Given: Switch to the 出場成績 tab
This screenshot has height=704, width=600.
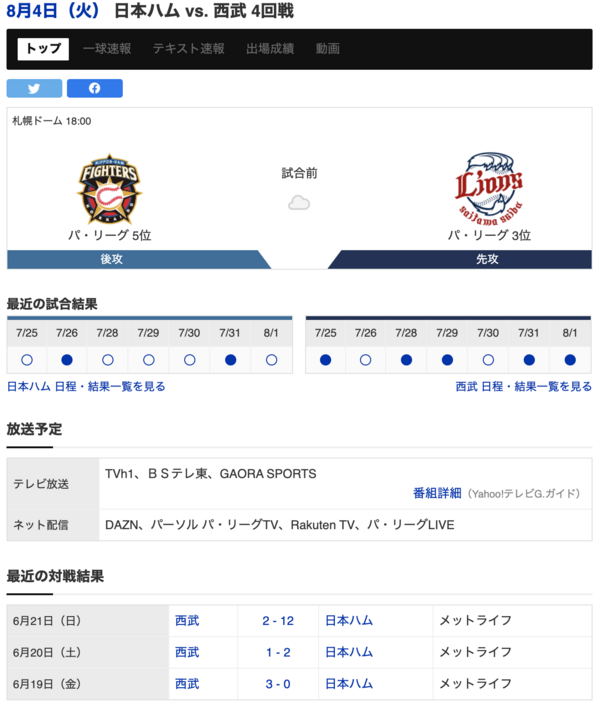Looking at the screenshot, I should point(270,49).
